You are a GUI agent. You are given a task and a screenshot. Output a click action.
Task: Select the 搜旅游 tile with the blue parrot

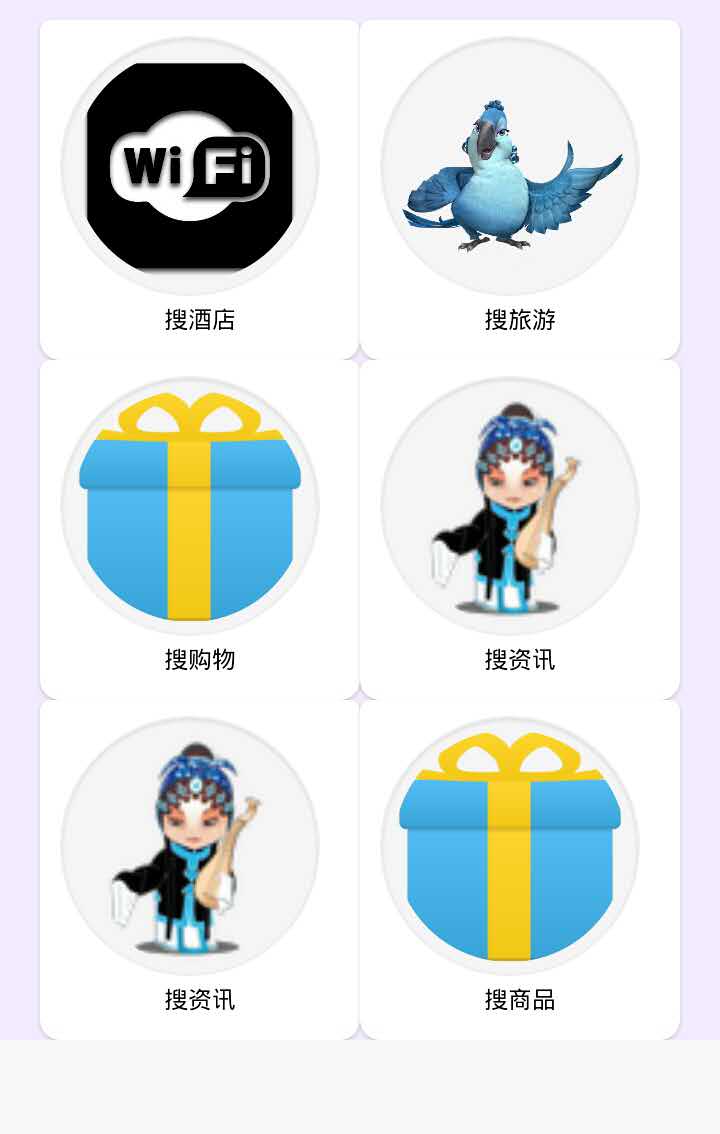519,190
